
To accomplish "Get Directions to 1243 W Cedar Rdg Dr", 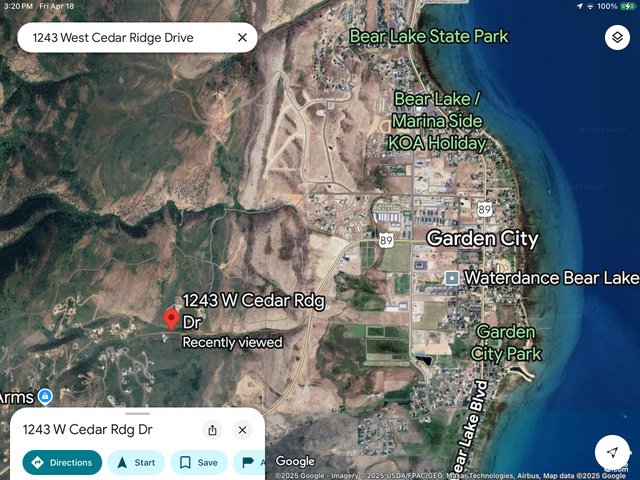I will click(62, 462).
